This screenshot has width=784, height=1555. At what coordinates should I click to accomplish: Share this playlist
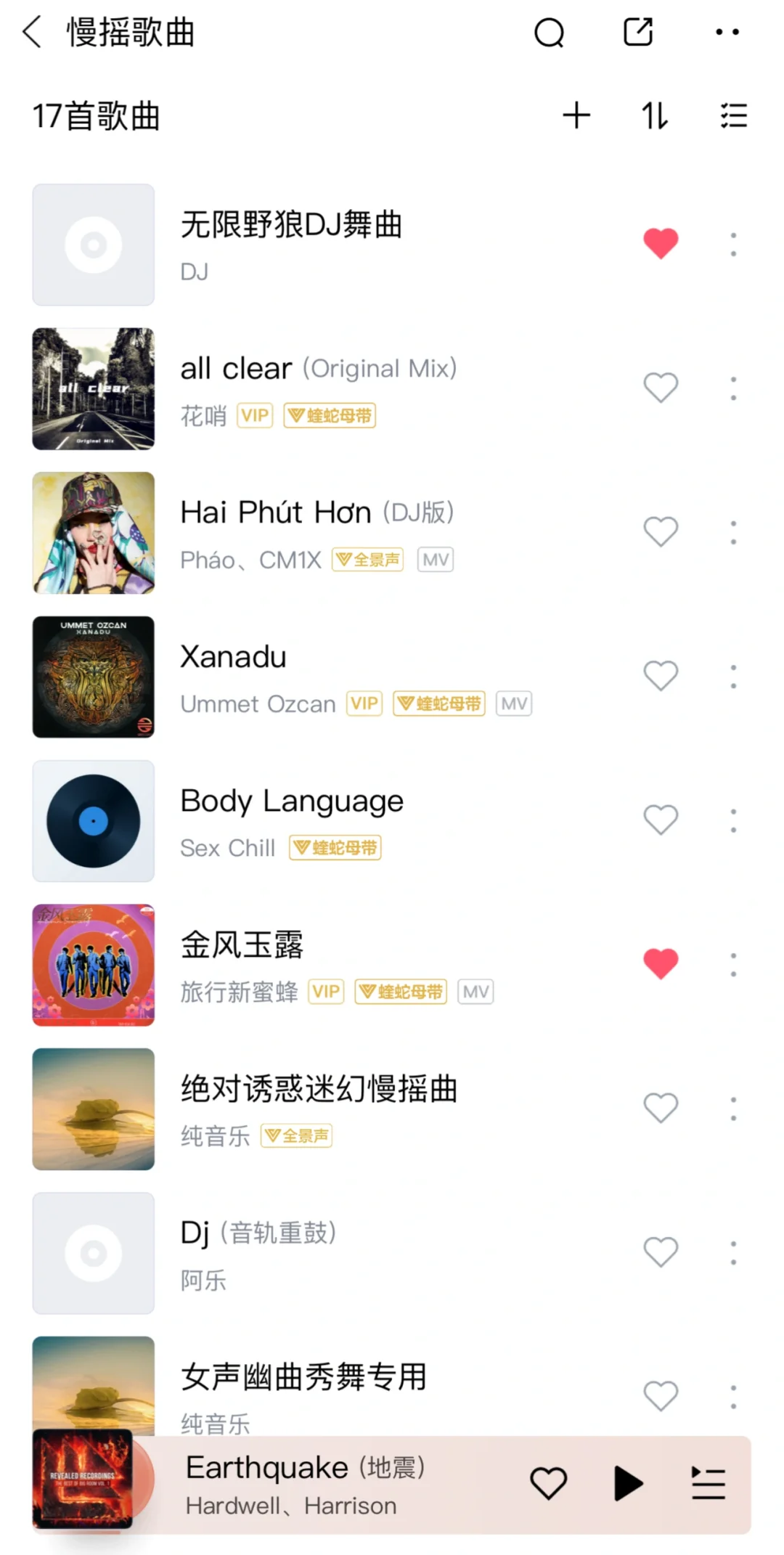[638, 33]
